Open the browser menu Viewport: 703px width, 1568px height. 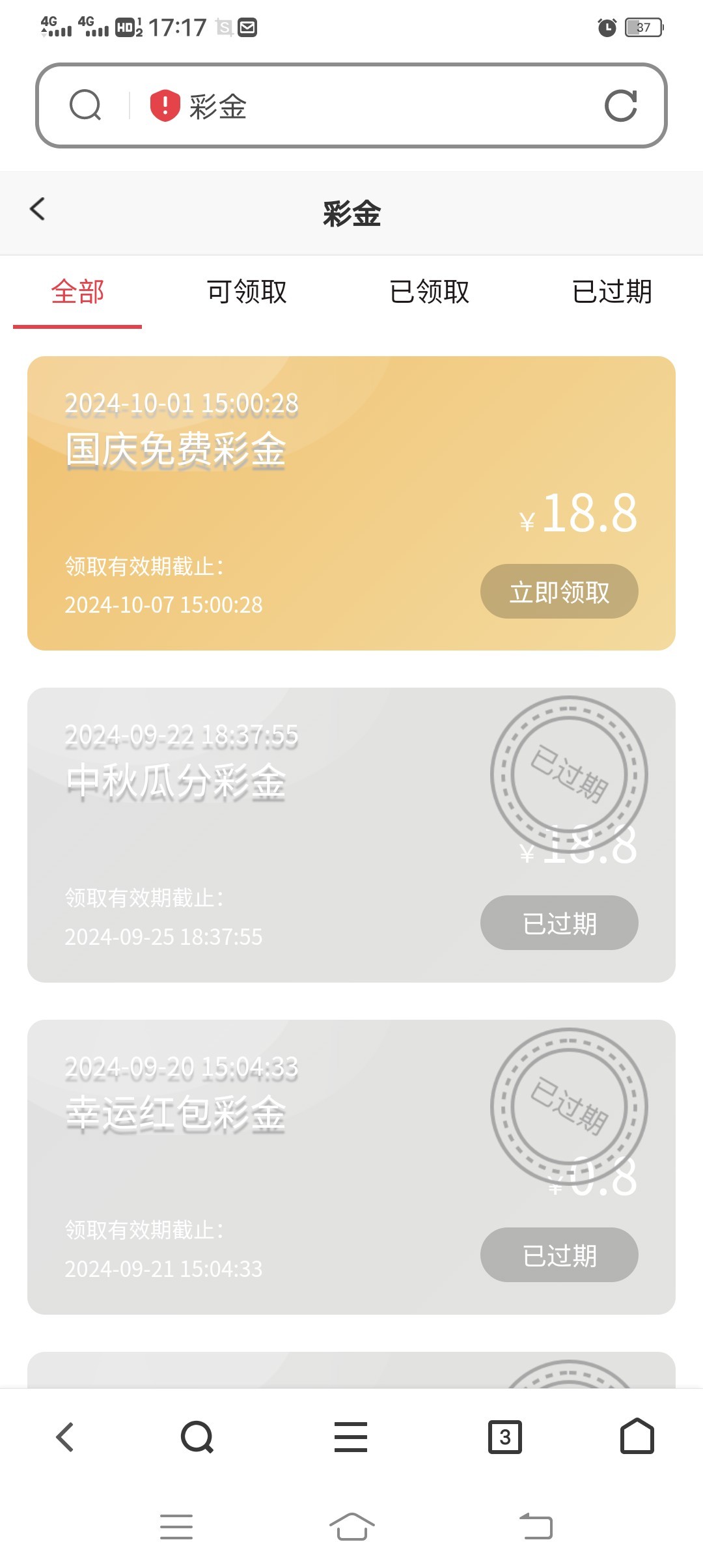click(351, 1437)
